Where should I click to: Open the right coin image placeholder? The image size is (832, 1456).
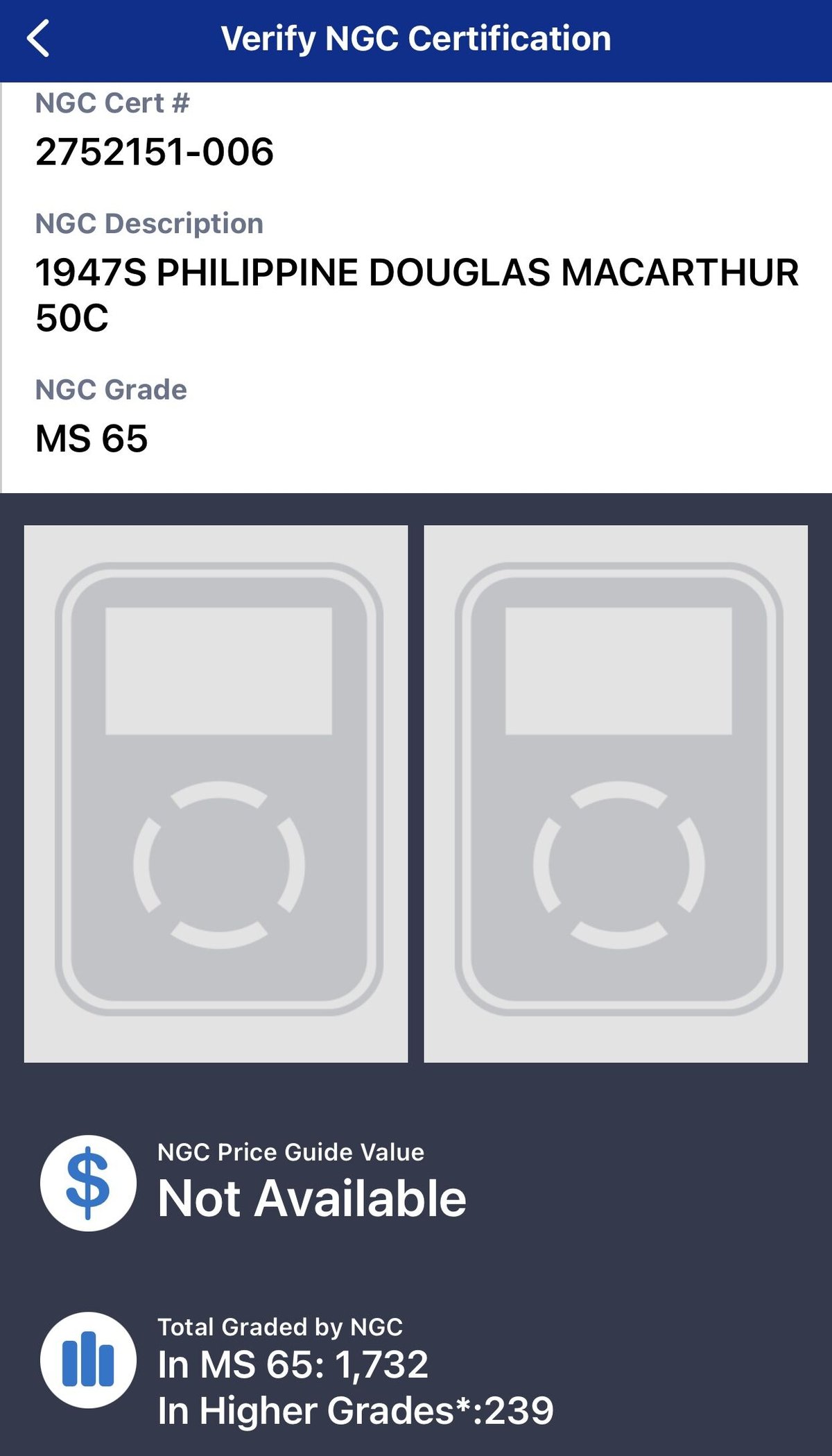coord(616,793)
